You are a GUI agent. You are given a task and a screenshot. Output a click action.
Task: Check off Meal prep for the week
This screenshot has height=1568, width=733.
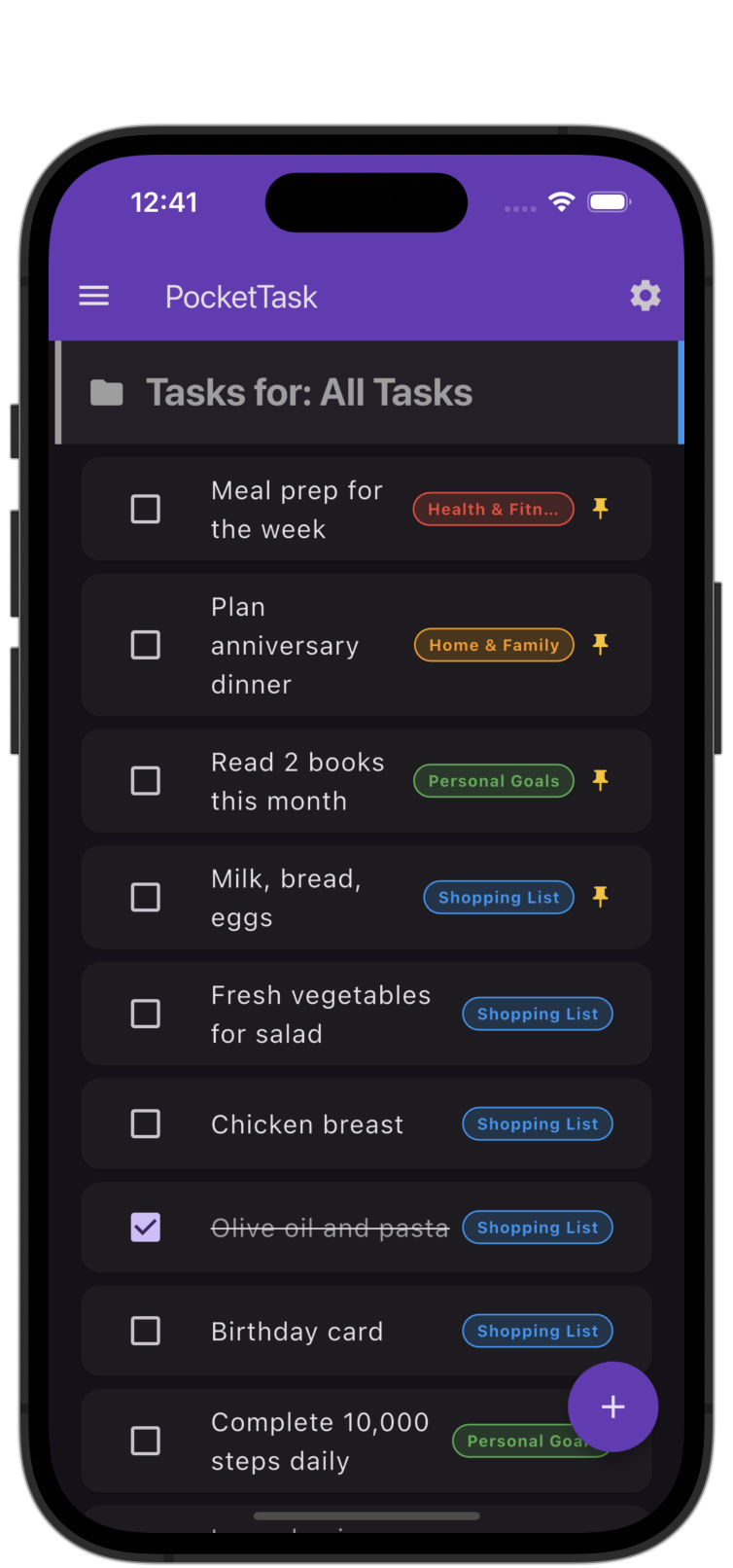[146, 509]
